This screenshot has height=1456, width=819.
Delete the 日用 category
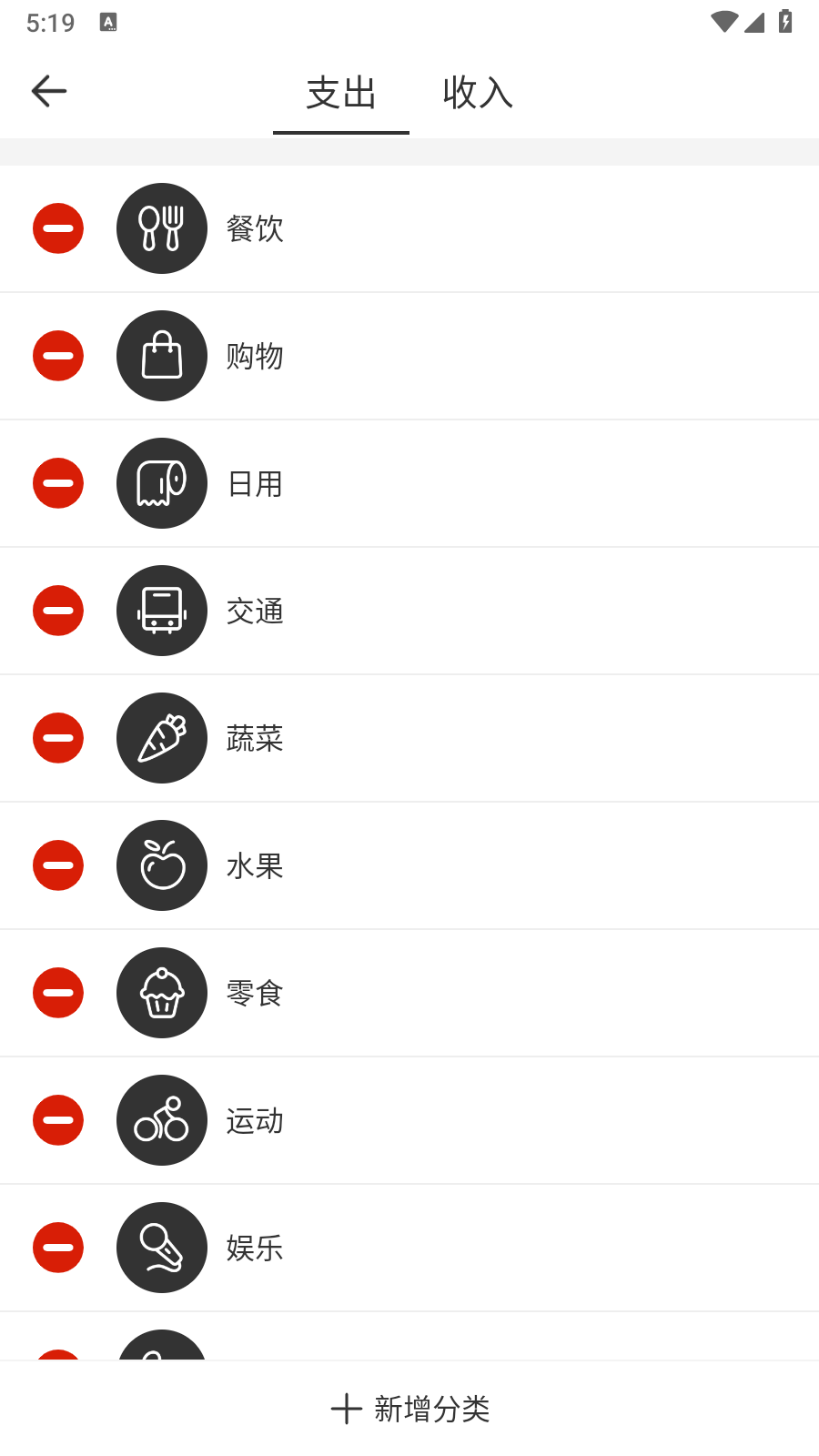pyautogui.click(x=58, y=483)
